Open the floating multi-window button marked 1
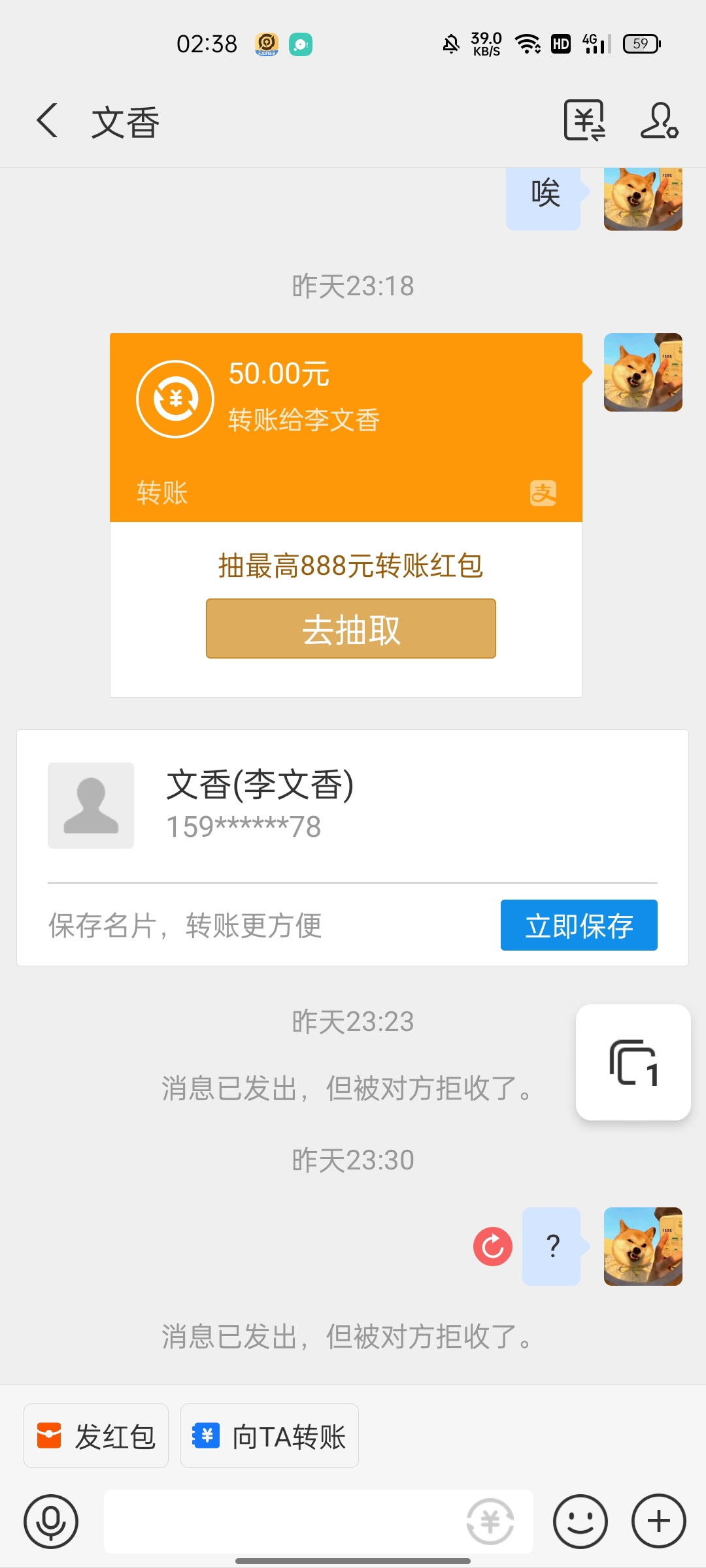The height and width of the screenshot is (1568, 706). [633, 1062]
